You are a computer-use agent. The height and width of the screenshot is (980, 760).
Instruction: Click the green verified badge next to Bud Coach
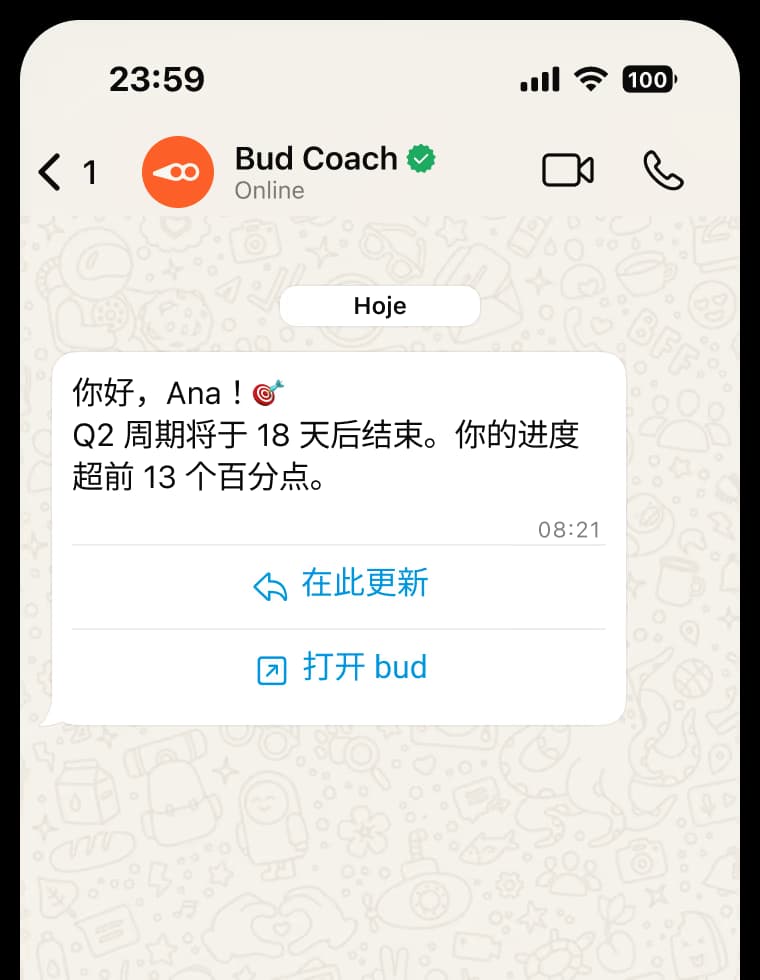pyautogui.click(x=422, y=158)
